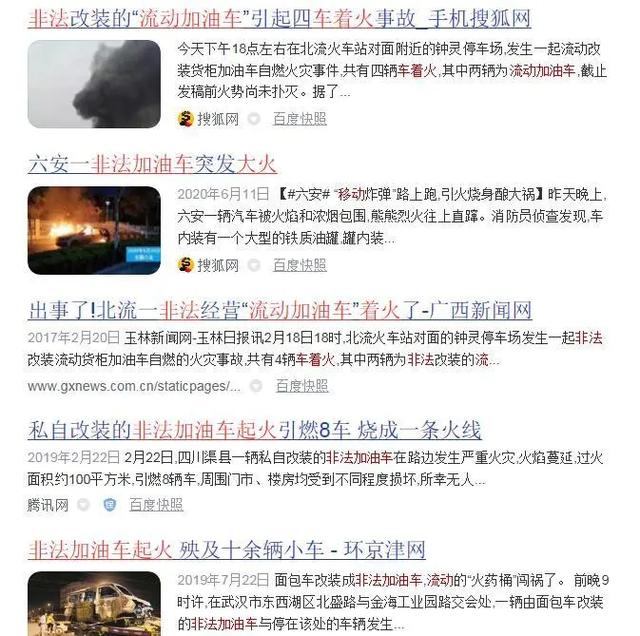Open the 环京津网 result 非法加油车起火 殃及十余辆小车
The image size is (640, 636).
227,549
